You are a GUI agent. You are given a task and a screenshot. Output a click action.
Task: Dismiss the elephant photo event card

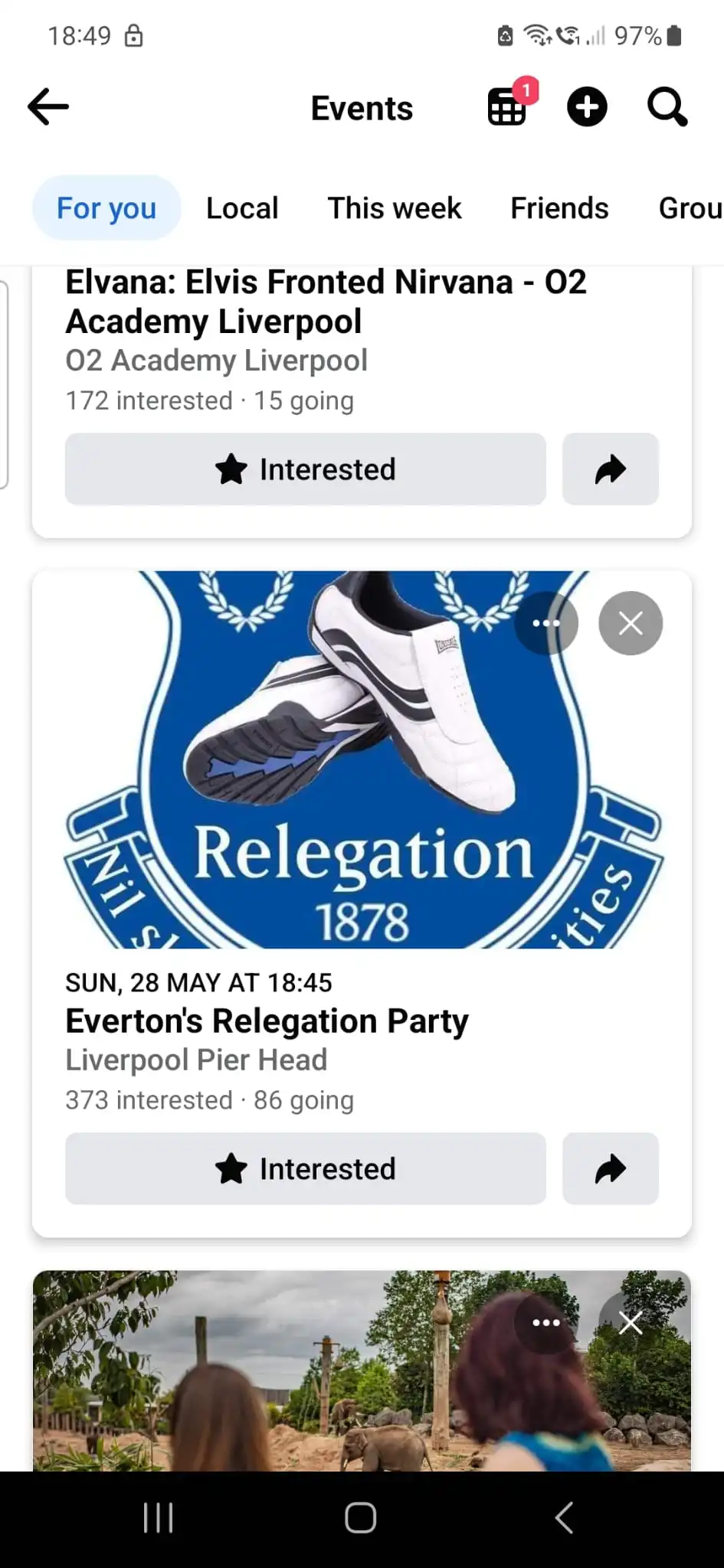(x=631, y=1322)
